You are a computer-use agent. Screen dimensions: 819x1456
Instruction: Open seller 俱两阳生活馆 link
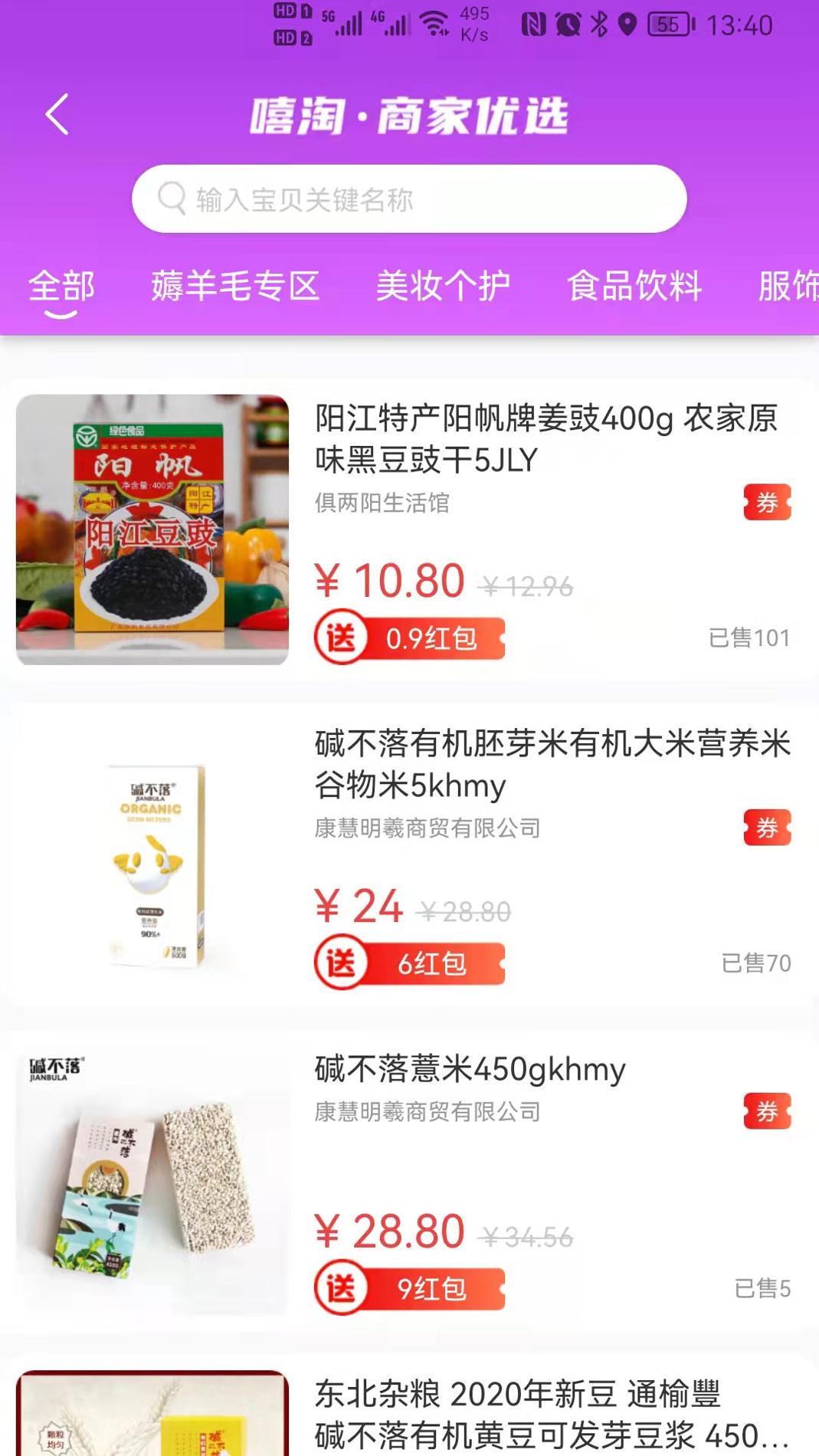pos(383,503)
